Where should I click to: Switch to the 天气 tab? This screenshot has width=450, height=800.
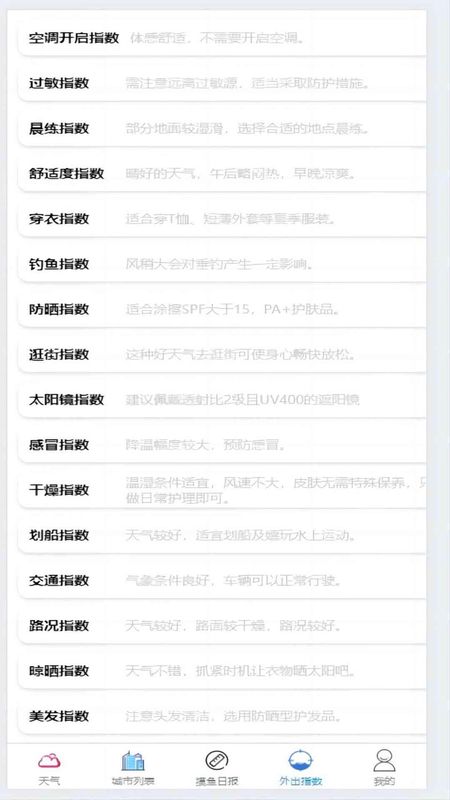[x=49, y=768]
